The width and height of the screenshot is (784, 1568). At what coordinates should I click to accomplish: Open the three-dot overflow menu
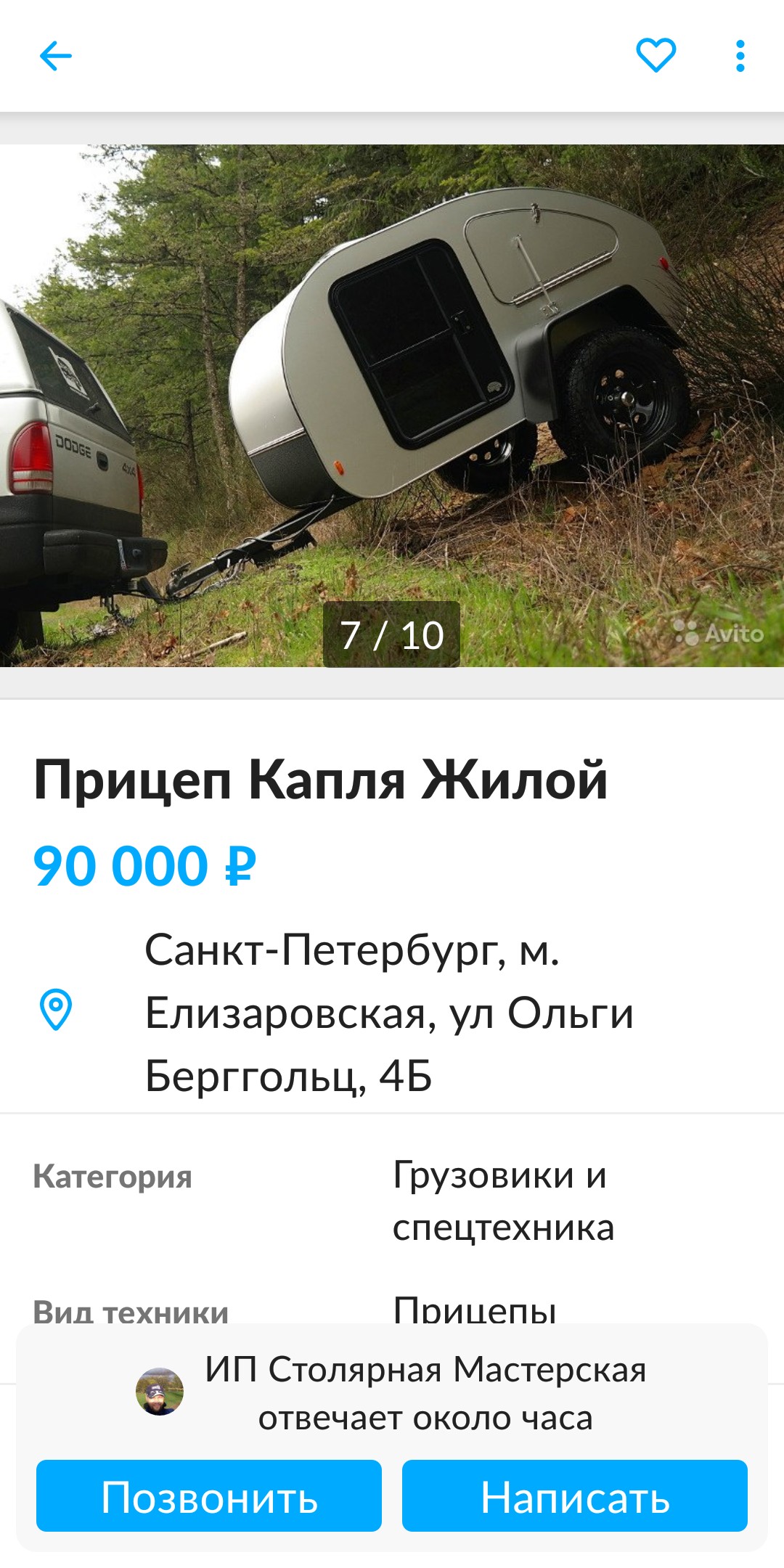[x=740, y=56]
